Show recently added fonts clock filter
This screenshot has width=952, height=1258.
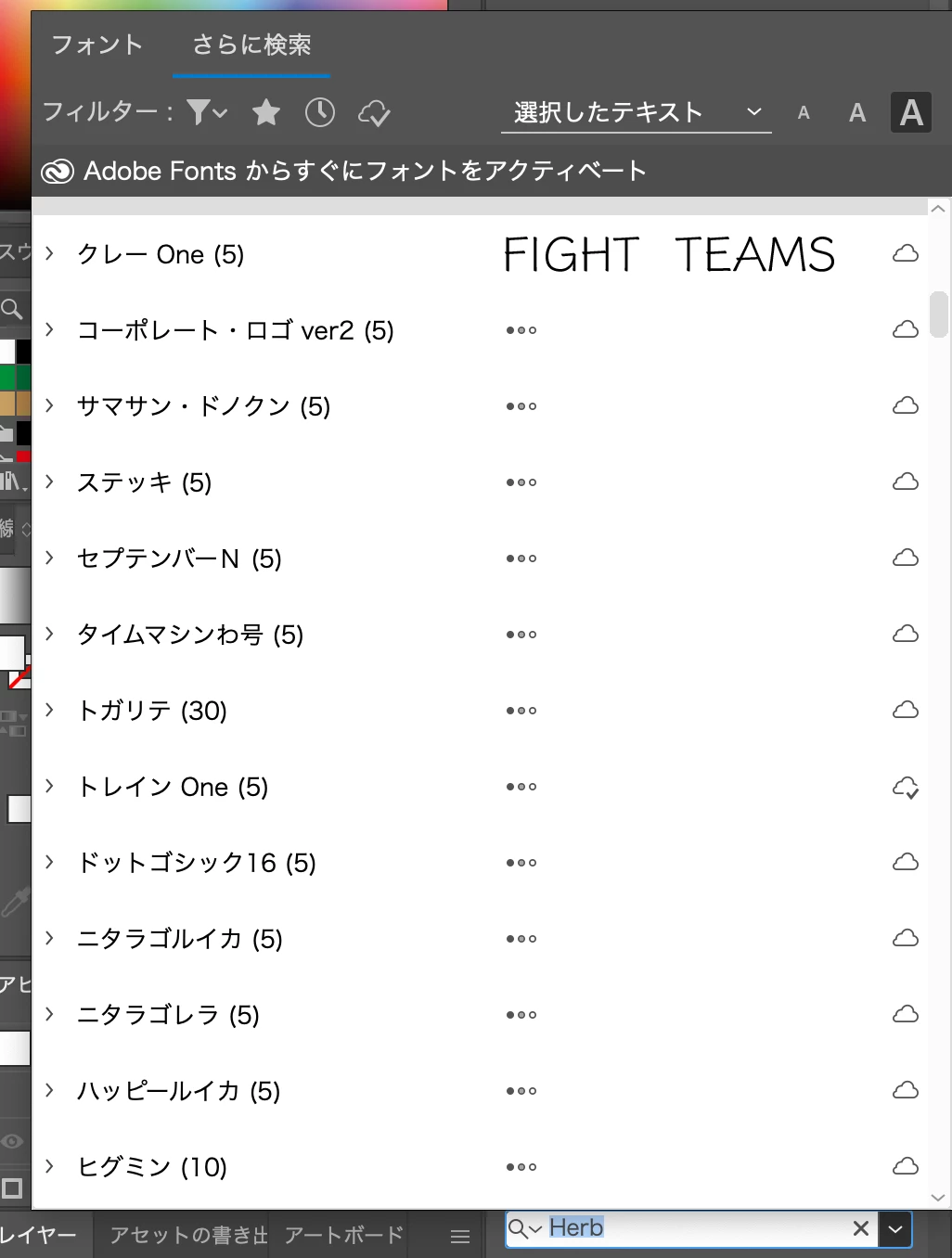click(320, 112)
